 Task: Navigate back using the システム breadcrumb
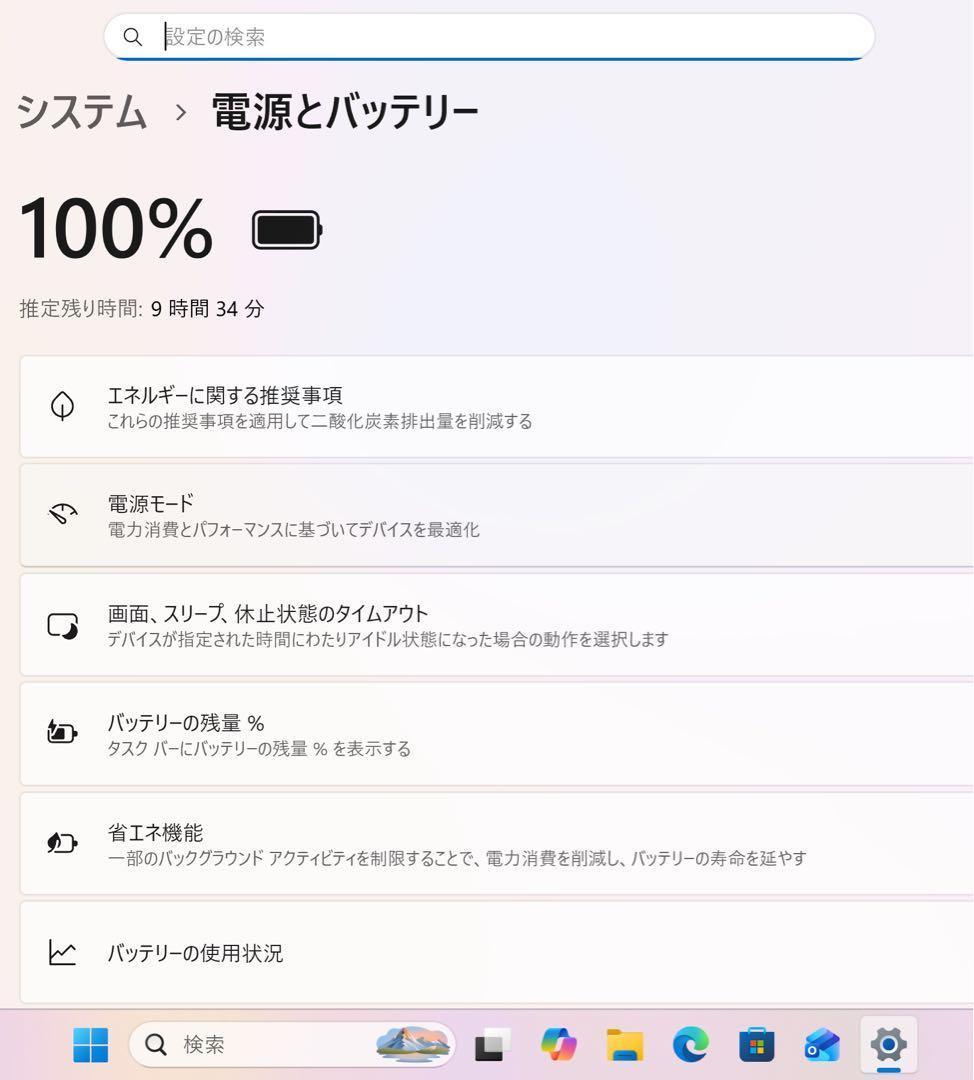(81, 113)
